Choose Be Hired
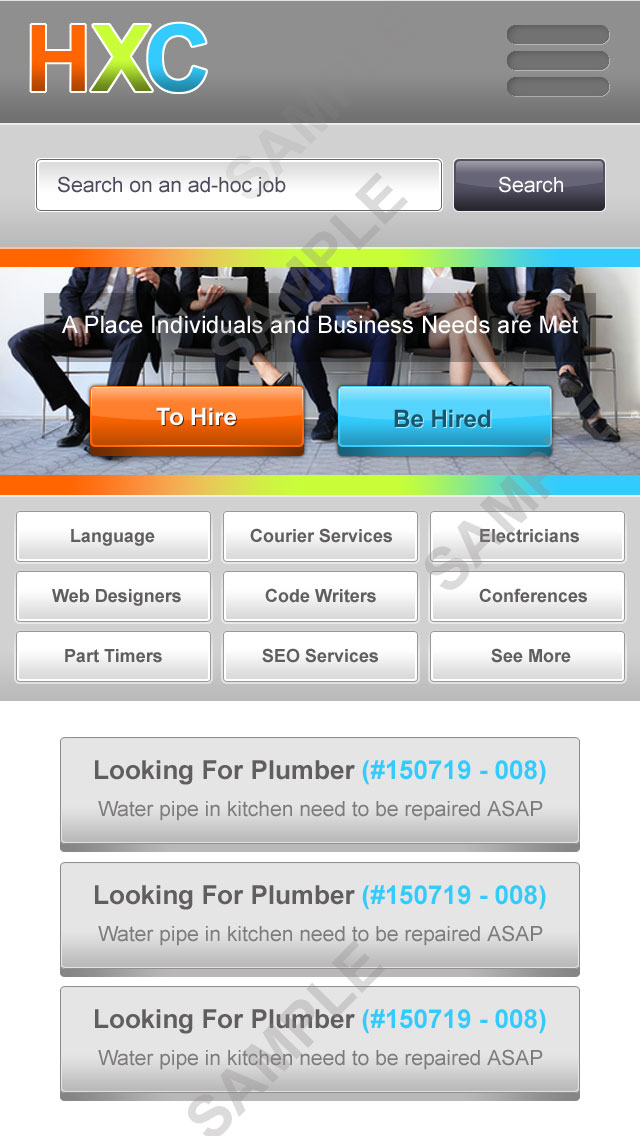 444,419
